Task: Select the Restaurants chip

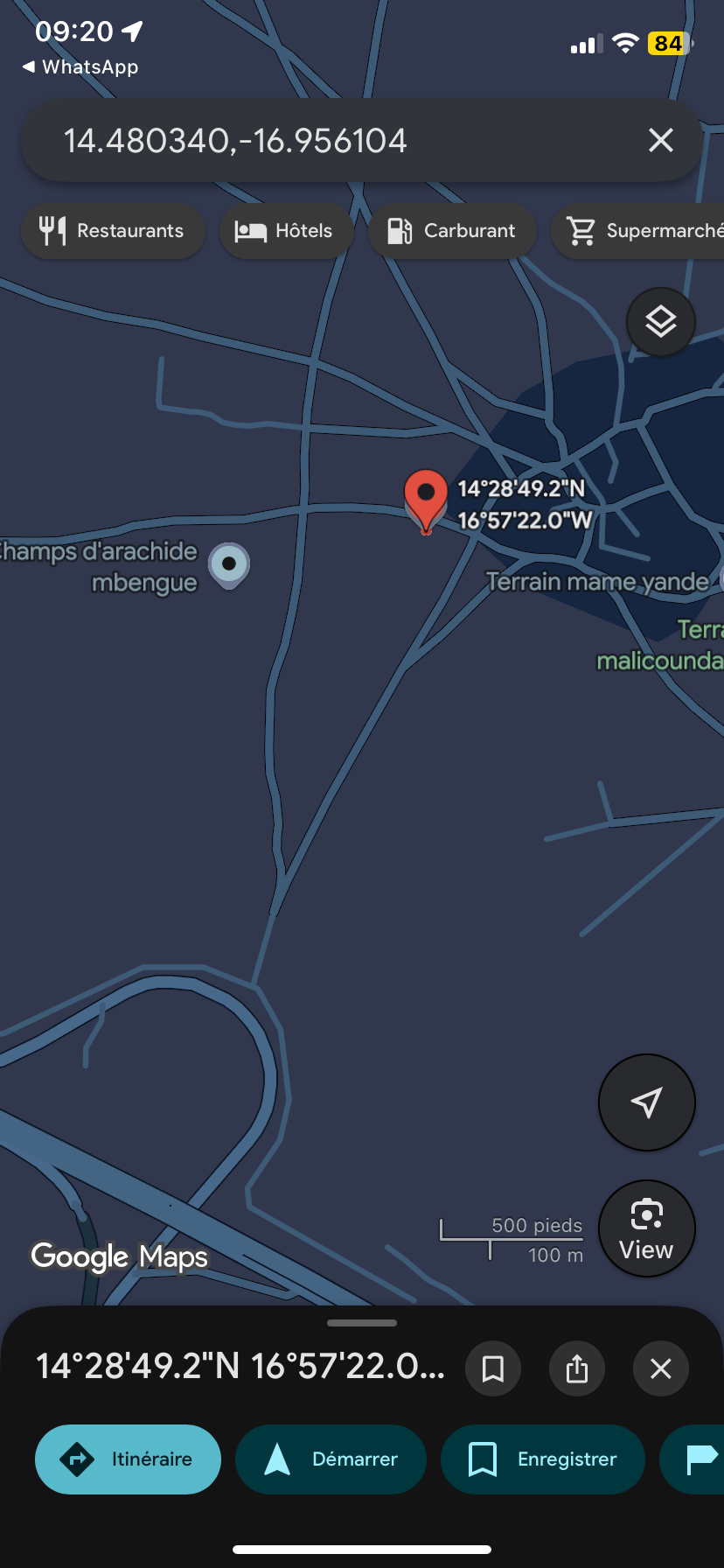Action: tap(113, 231)
